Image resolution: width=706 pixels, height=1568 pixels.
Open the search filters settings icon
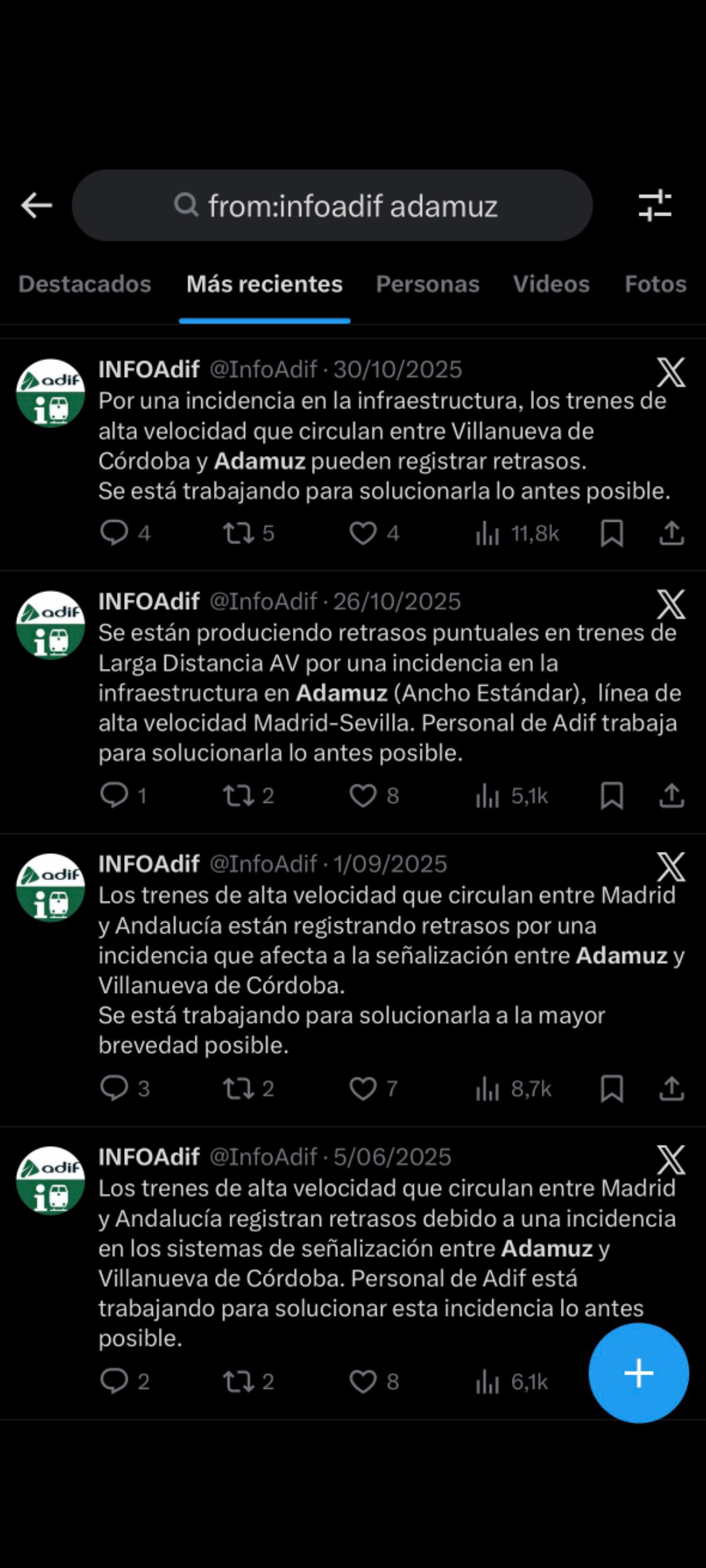point(654,206)
